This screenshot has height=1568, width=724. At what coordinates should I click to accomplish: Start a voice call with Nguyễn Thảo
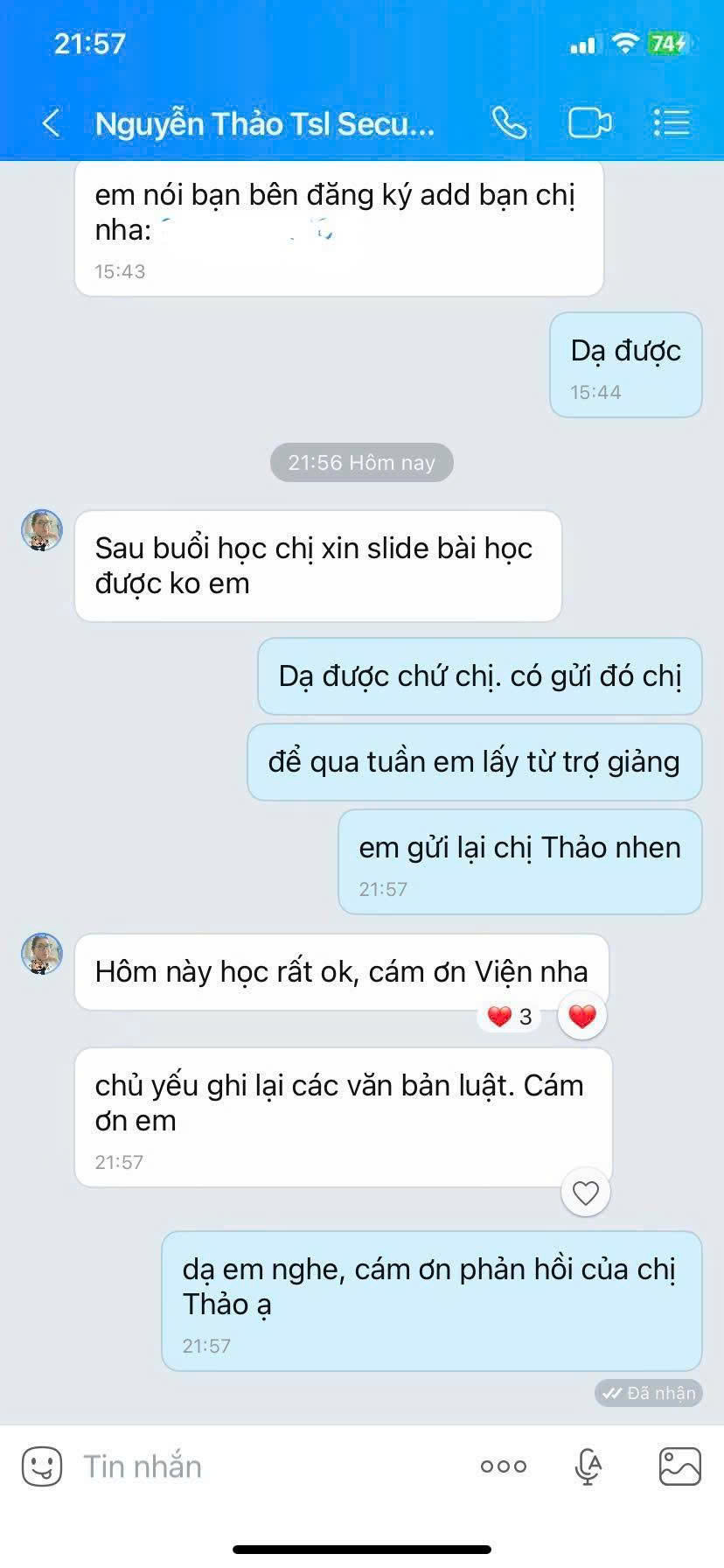coord(509,123)
